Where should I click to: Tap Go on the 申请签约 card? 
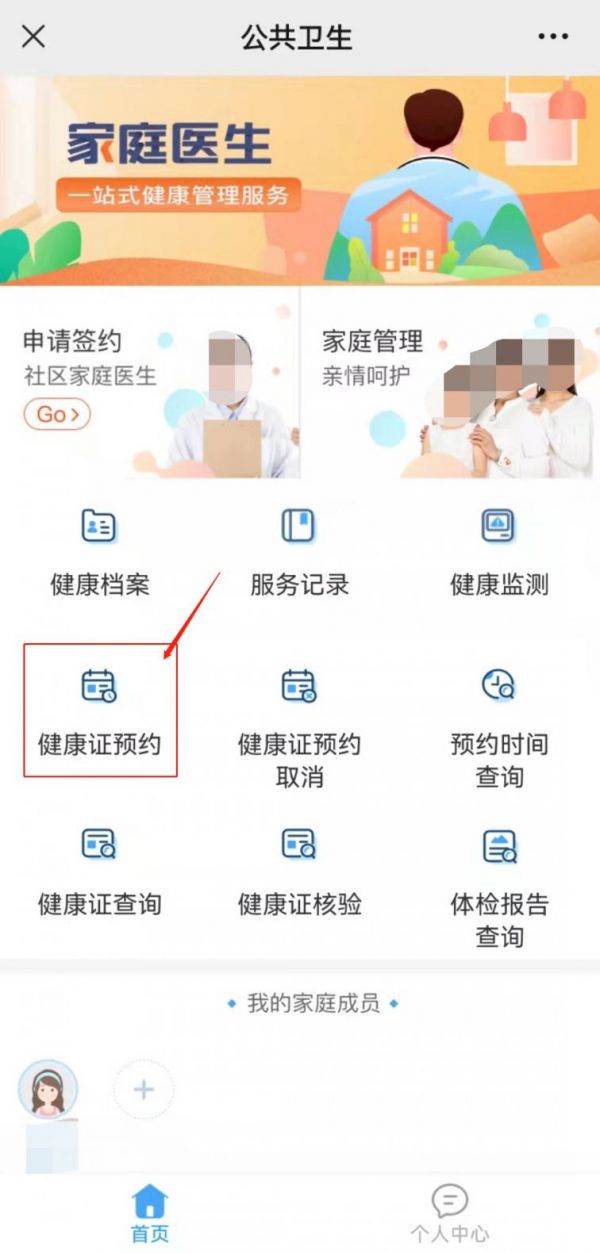pos(56,414)
